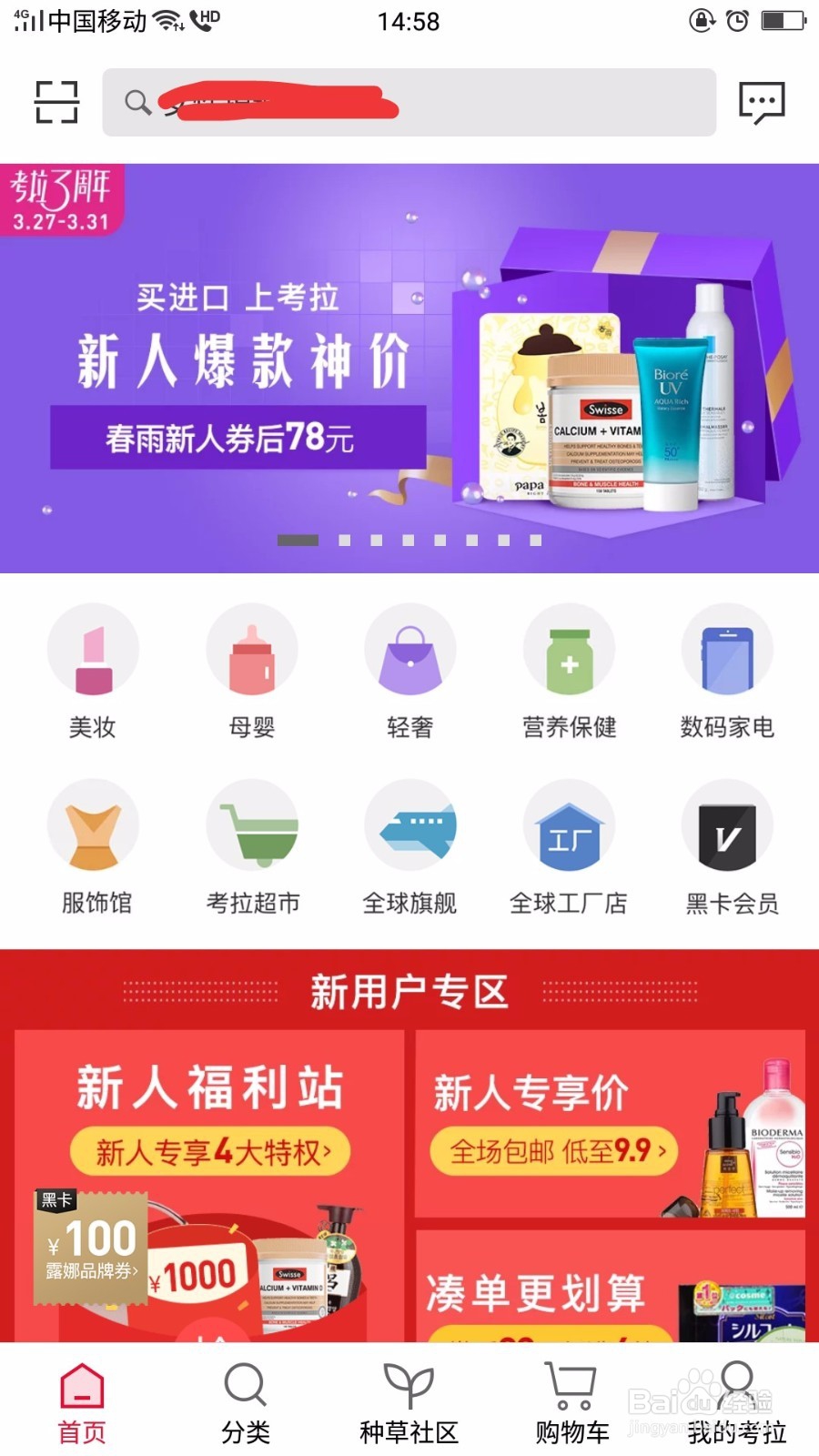Open the barcode scanner in the top left
The image size is (819, 1456).
pyautogui.click(x=55, y=102)
